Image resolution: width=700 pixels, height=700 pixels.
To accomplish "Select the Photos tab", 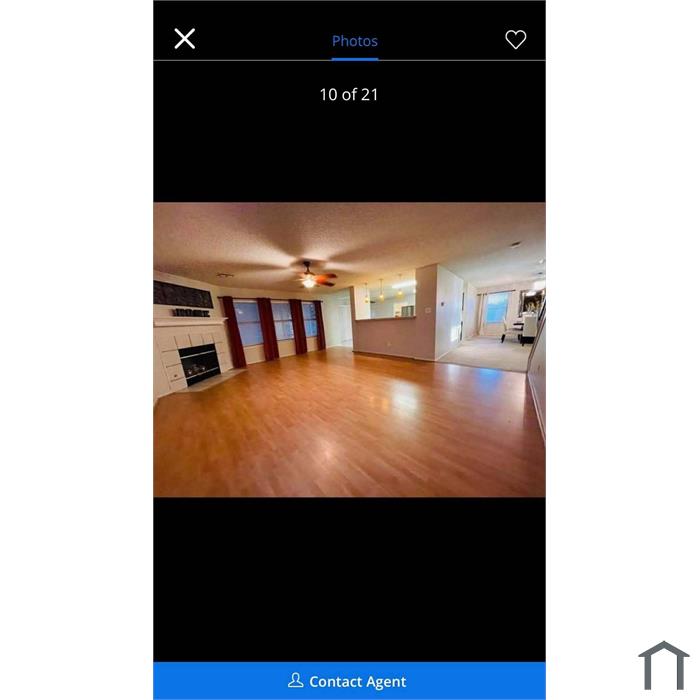I will point(355,41).
